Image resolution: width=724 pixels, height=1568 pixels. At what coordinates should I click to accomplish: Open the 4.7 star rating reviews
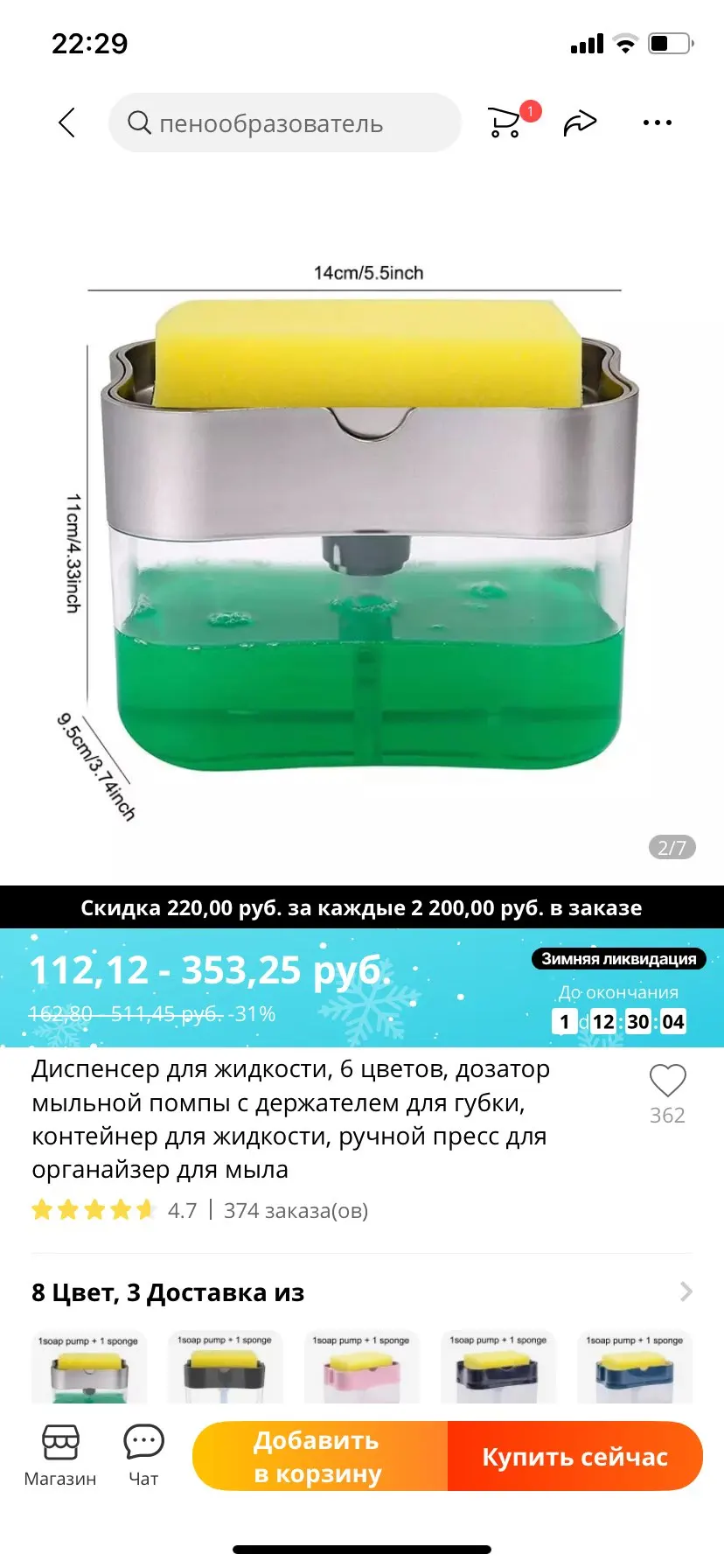(114, 1211)
